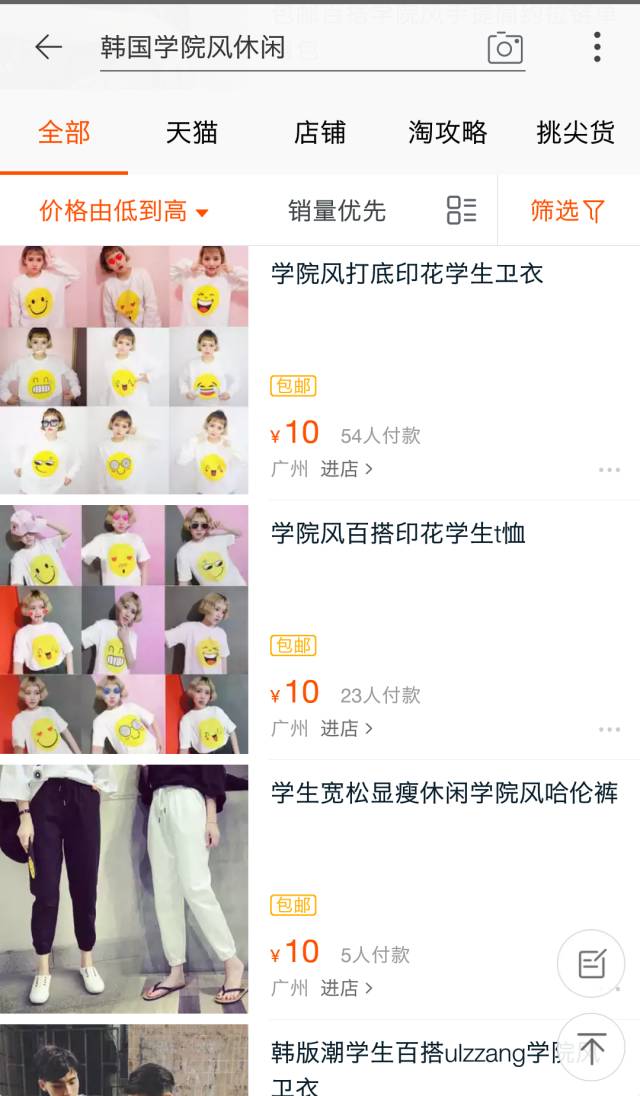Switch to the 天猫 tab

191,132
